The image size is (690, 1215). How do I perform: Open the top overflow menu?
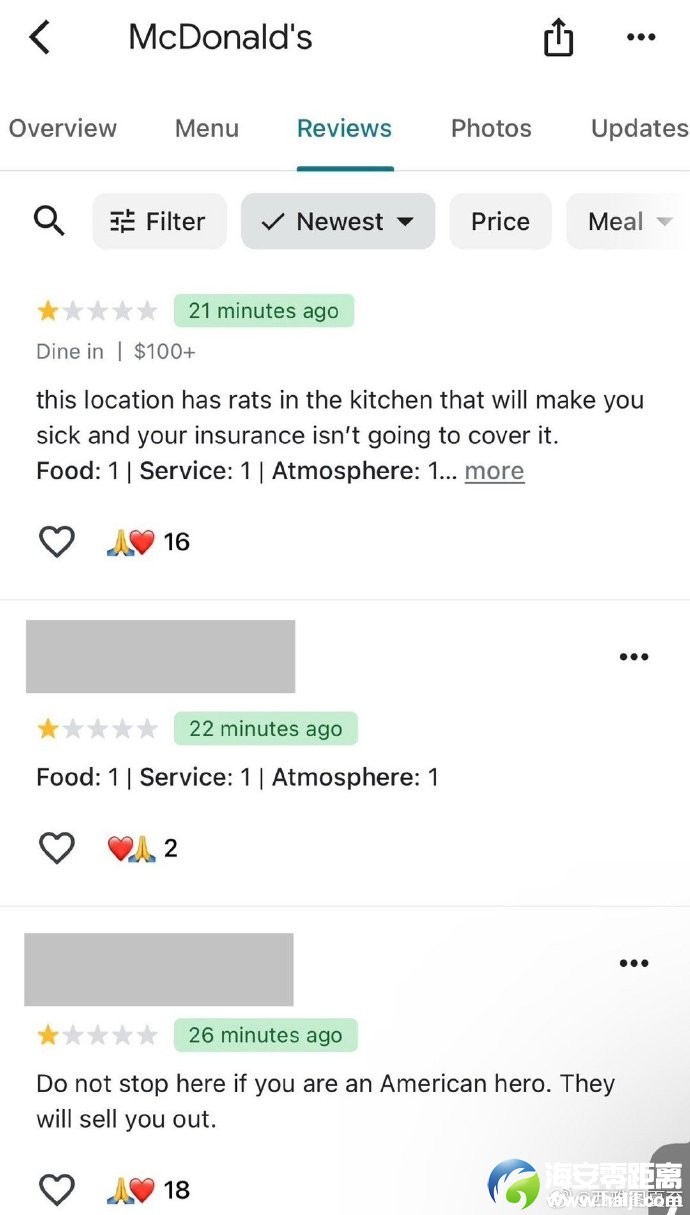point(641,38)
